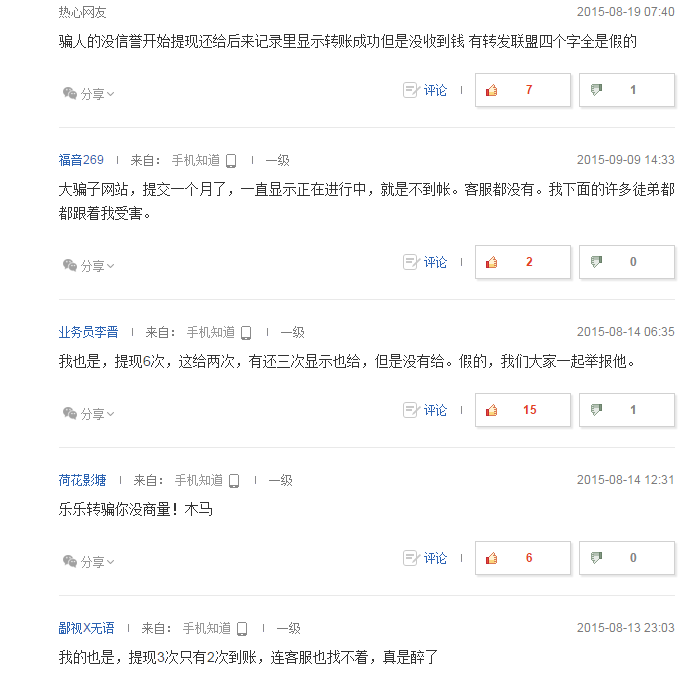
Task: Downvote 业务员李晋's answer
Action: (x=627, y=410)
